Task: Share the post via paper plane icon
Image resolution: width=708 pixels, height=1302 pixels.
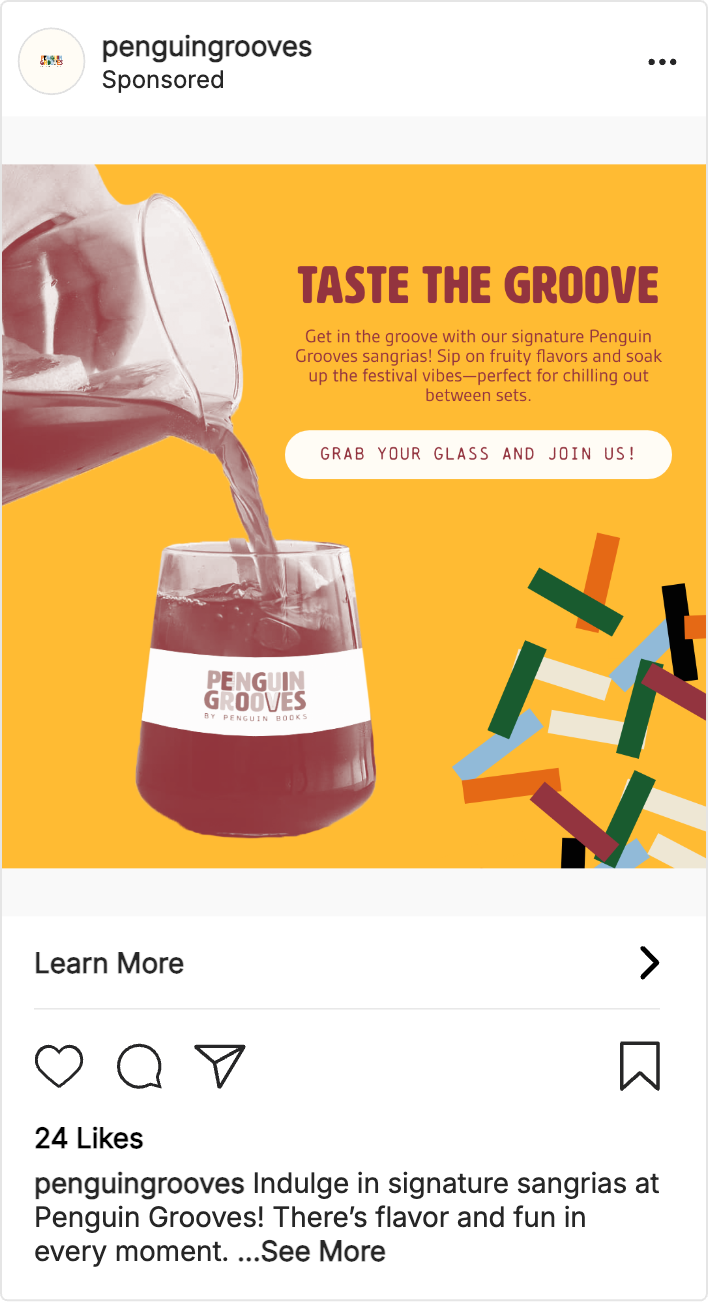Action: click(220, 1066)
